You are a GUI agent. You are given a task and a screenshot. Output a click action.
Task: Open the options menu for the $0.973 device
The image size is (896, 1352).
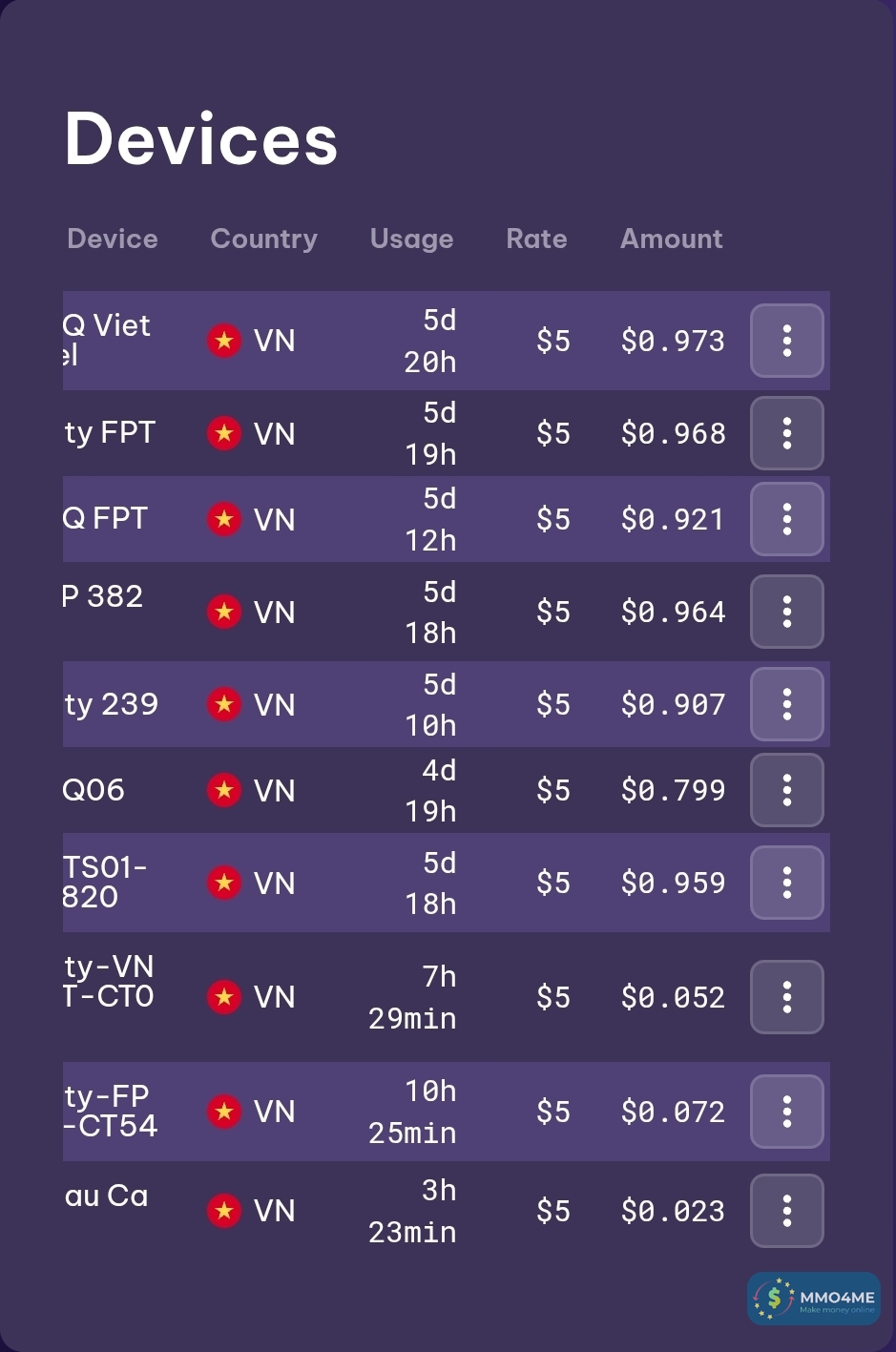pos(786,341)
